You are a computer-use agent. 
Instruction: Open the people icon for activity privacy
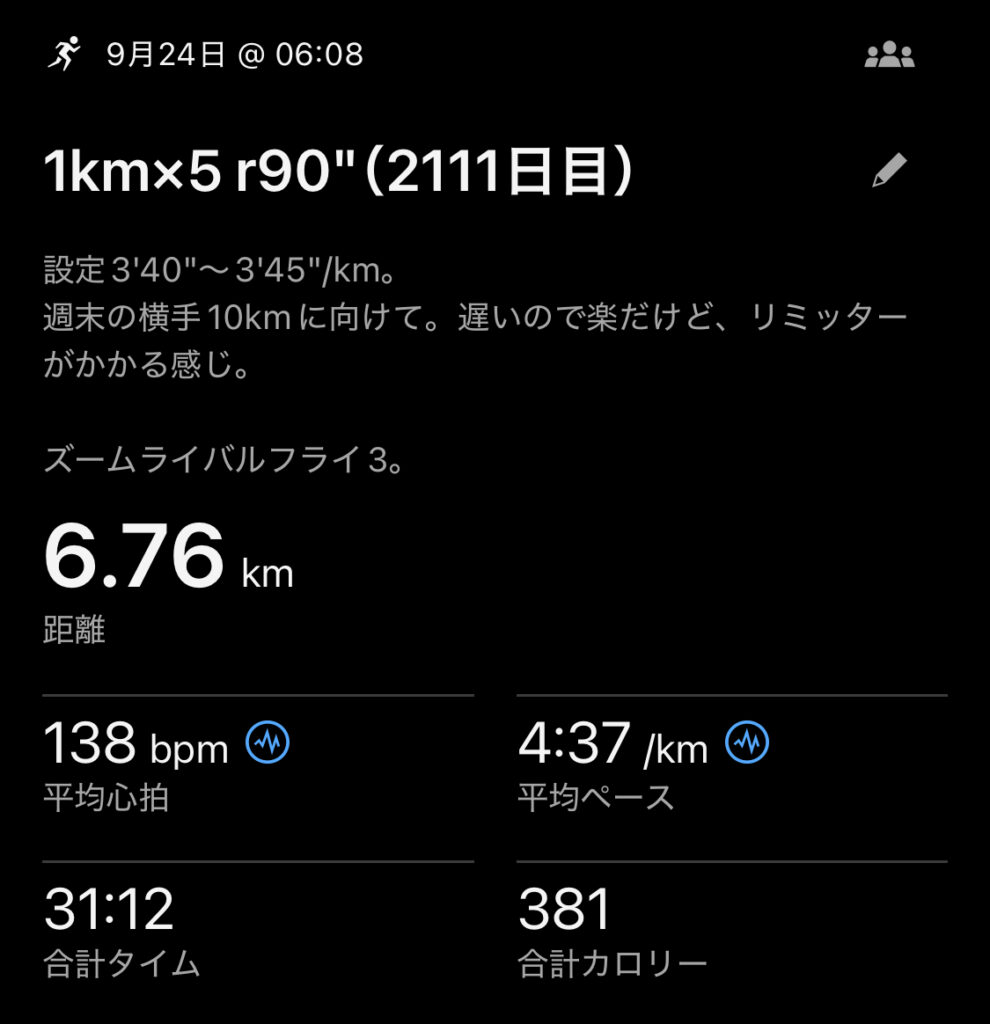click(889, 56)
